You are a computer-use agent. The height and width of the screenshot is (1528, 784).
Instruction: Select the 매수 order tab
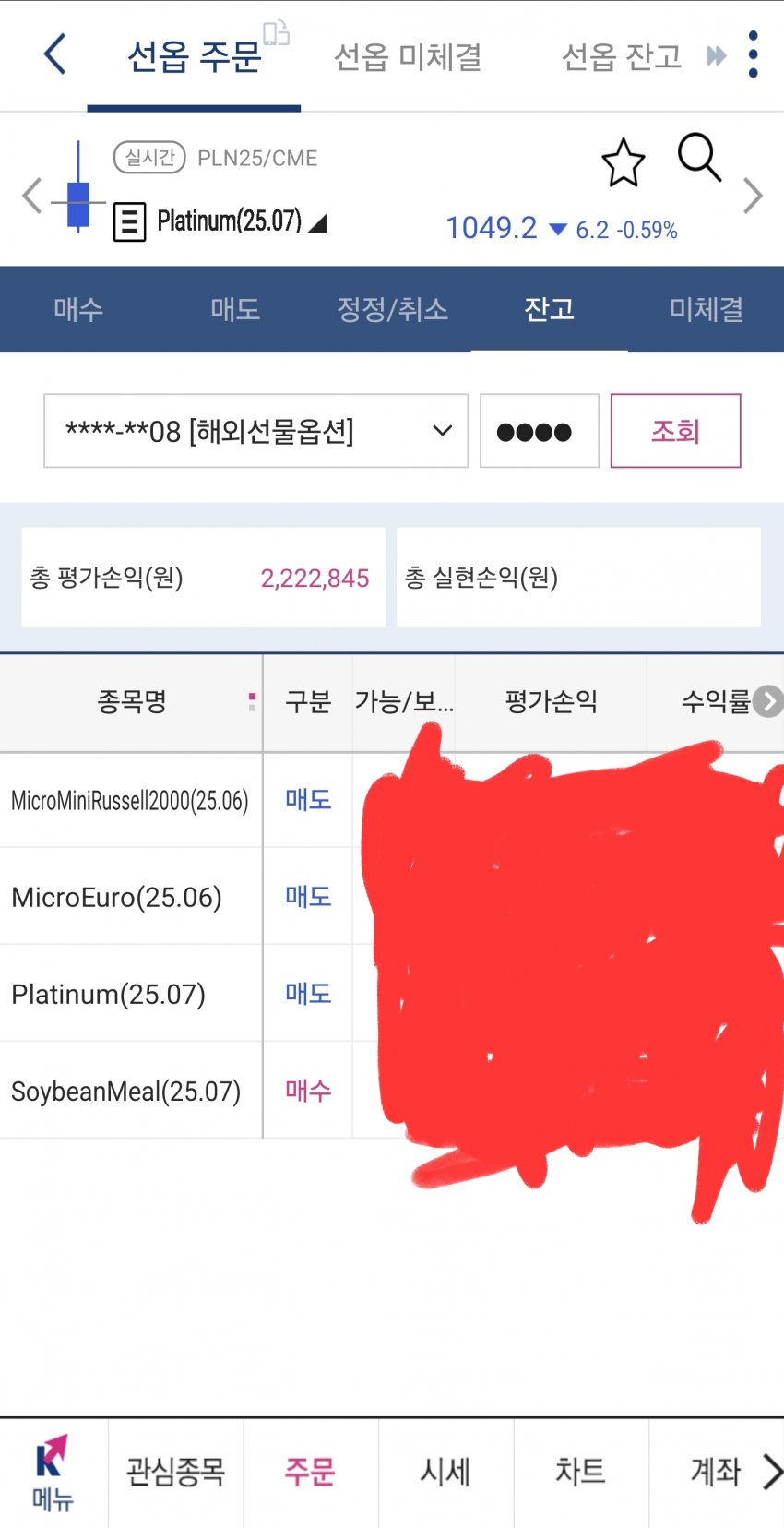pos(78,309)
